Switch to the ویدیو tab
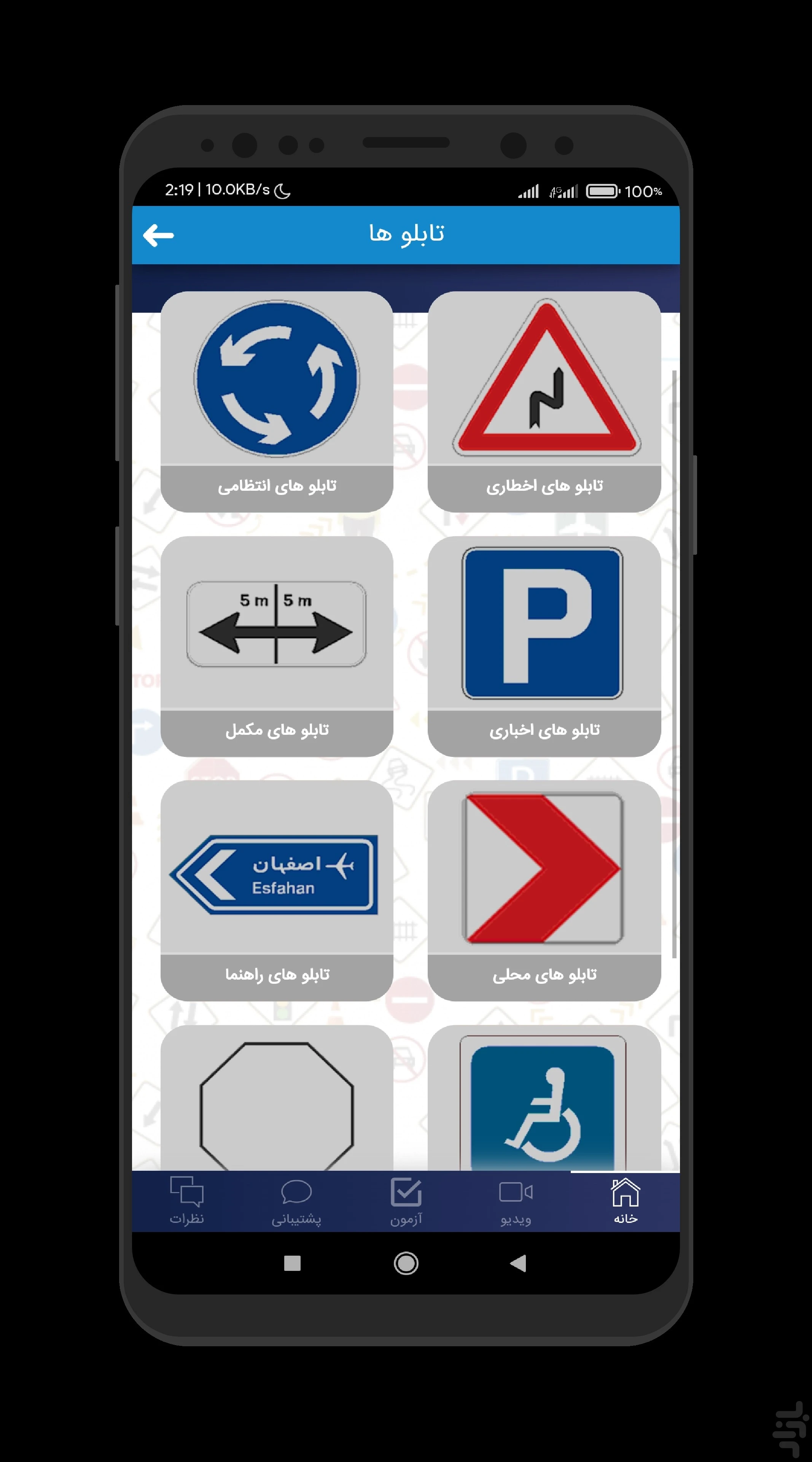This screenshot has height=1462, width=812. (516, 1201)
